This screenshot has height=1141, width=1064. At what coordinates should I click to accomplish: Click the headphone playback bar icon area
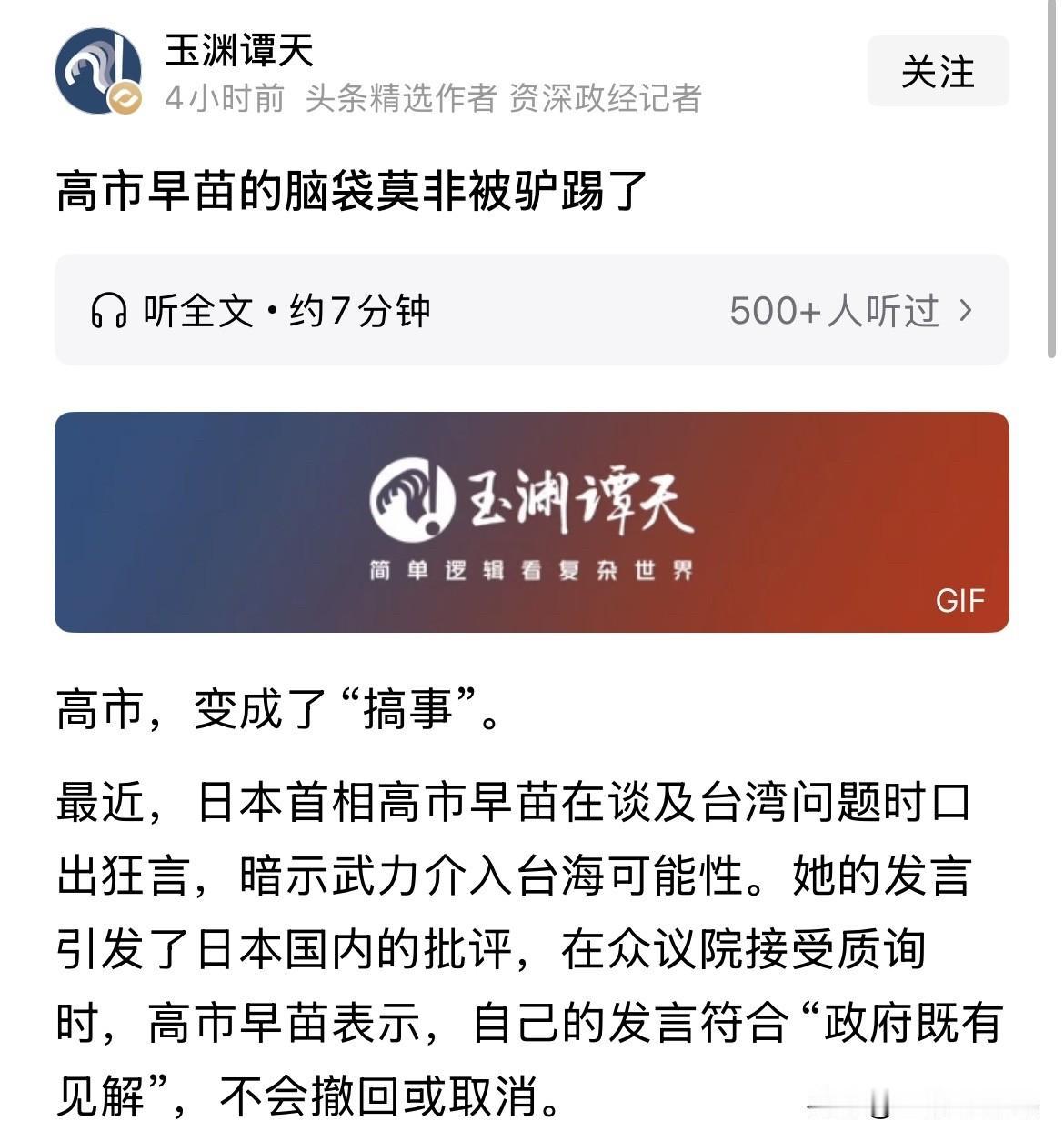pyautogui.click(x=111, y=309)
